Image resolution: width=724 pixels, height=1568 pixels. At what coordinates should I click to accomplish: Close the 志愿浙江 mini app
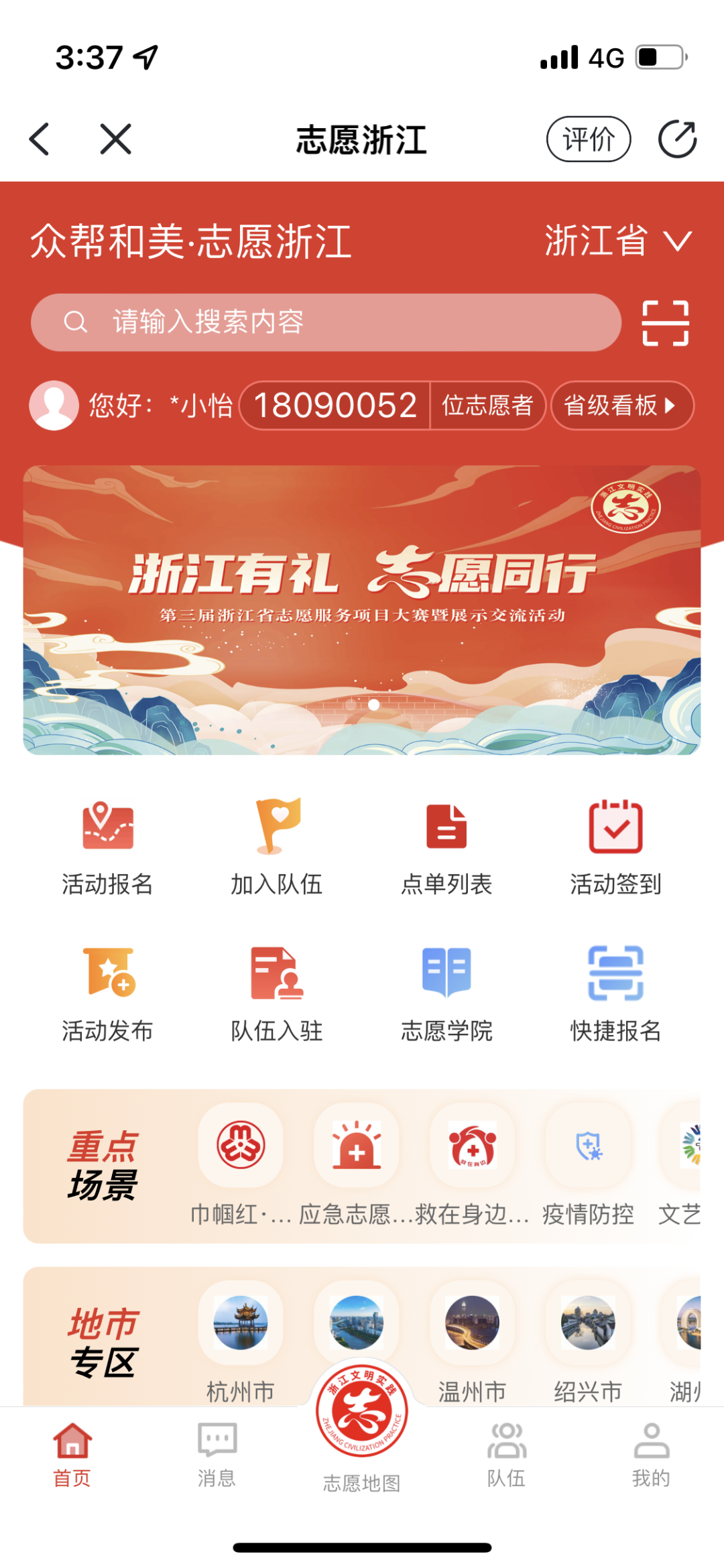[116, 139]
